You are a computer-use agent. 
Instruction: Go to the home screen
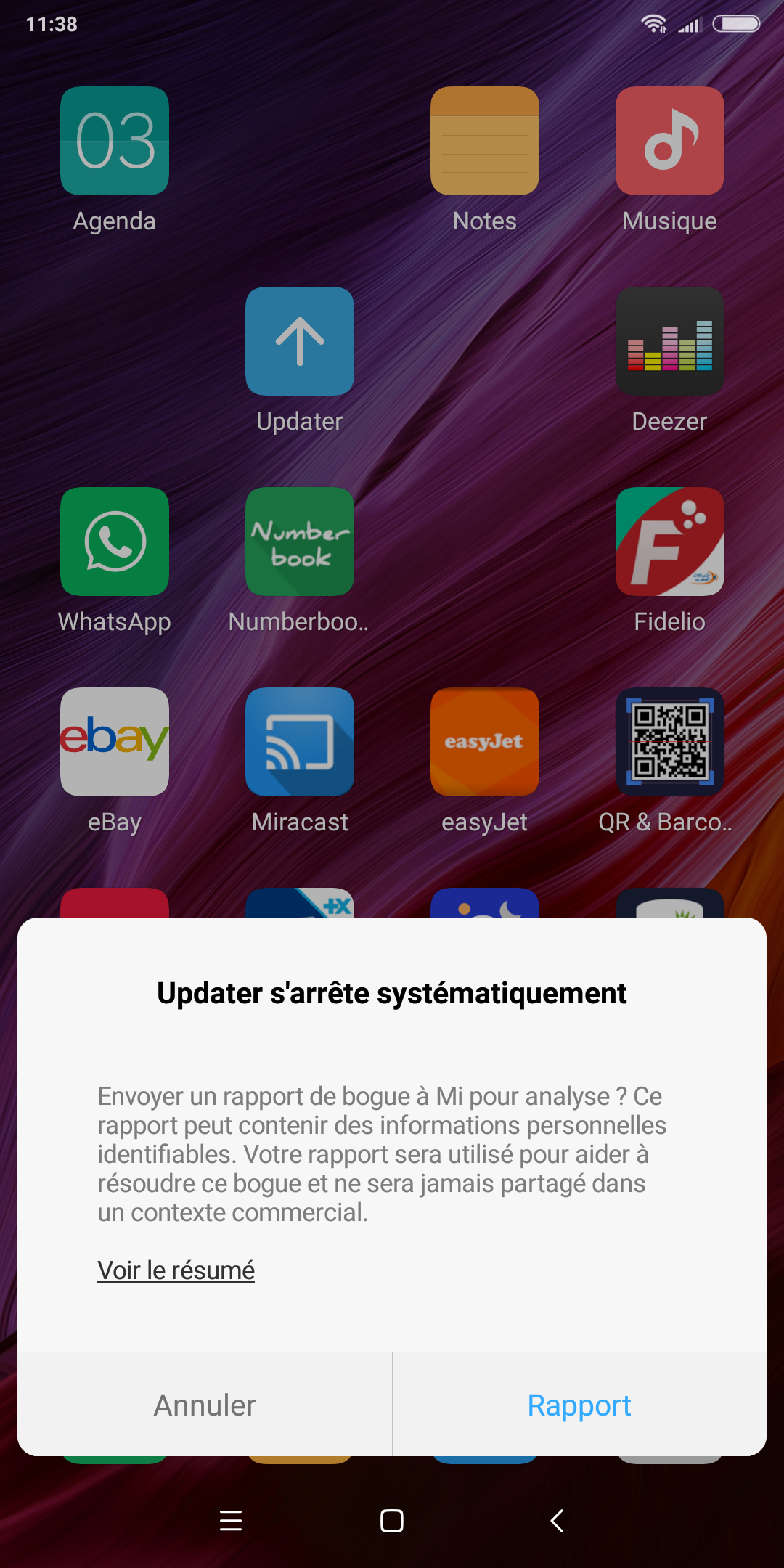392,1520
